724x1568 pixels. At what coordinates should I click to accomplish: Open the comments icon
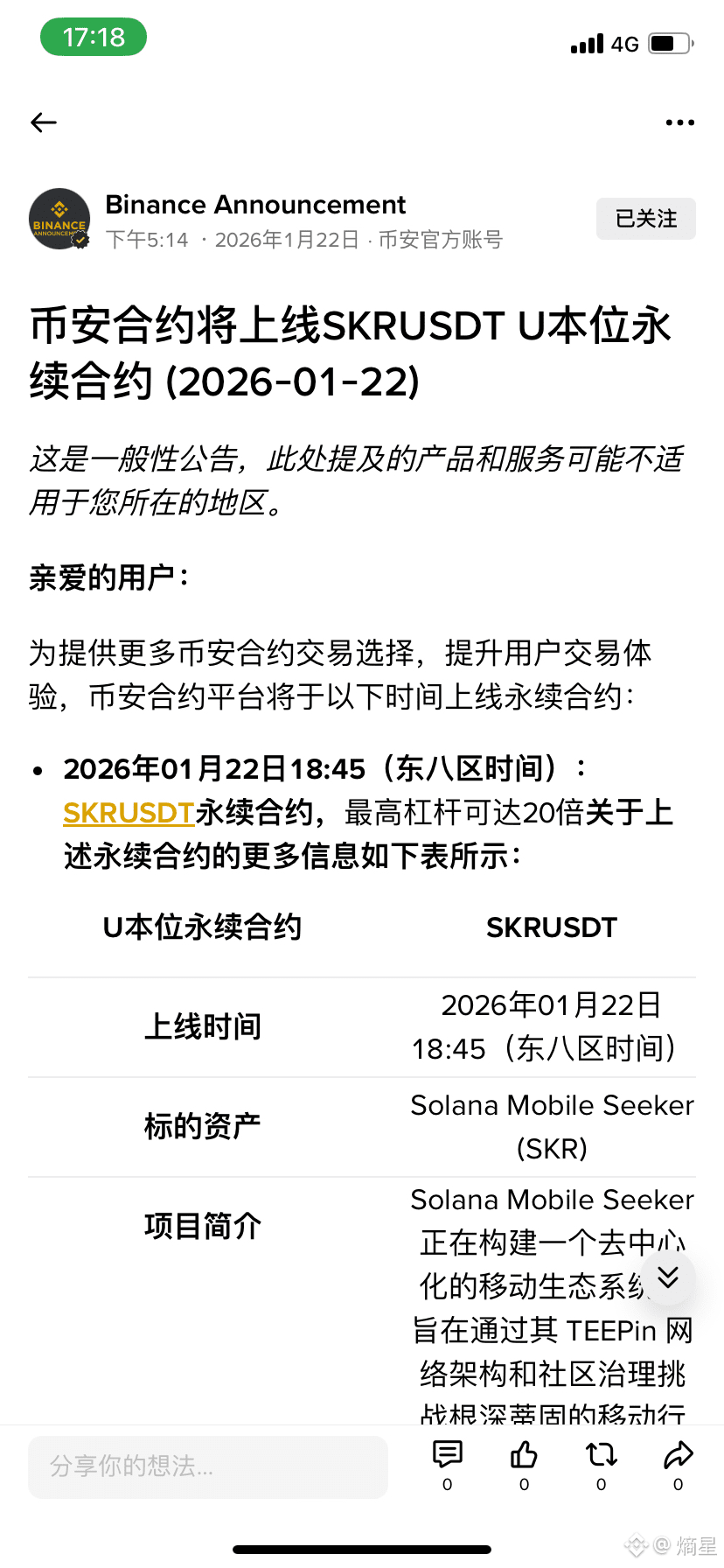tap(448, 1455)
